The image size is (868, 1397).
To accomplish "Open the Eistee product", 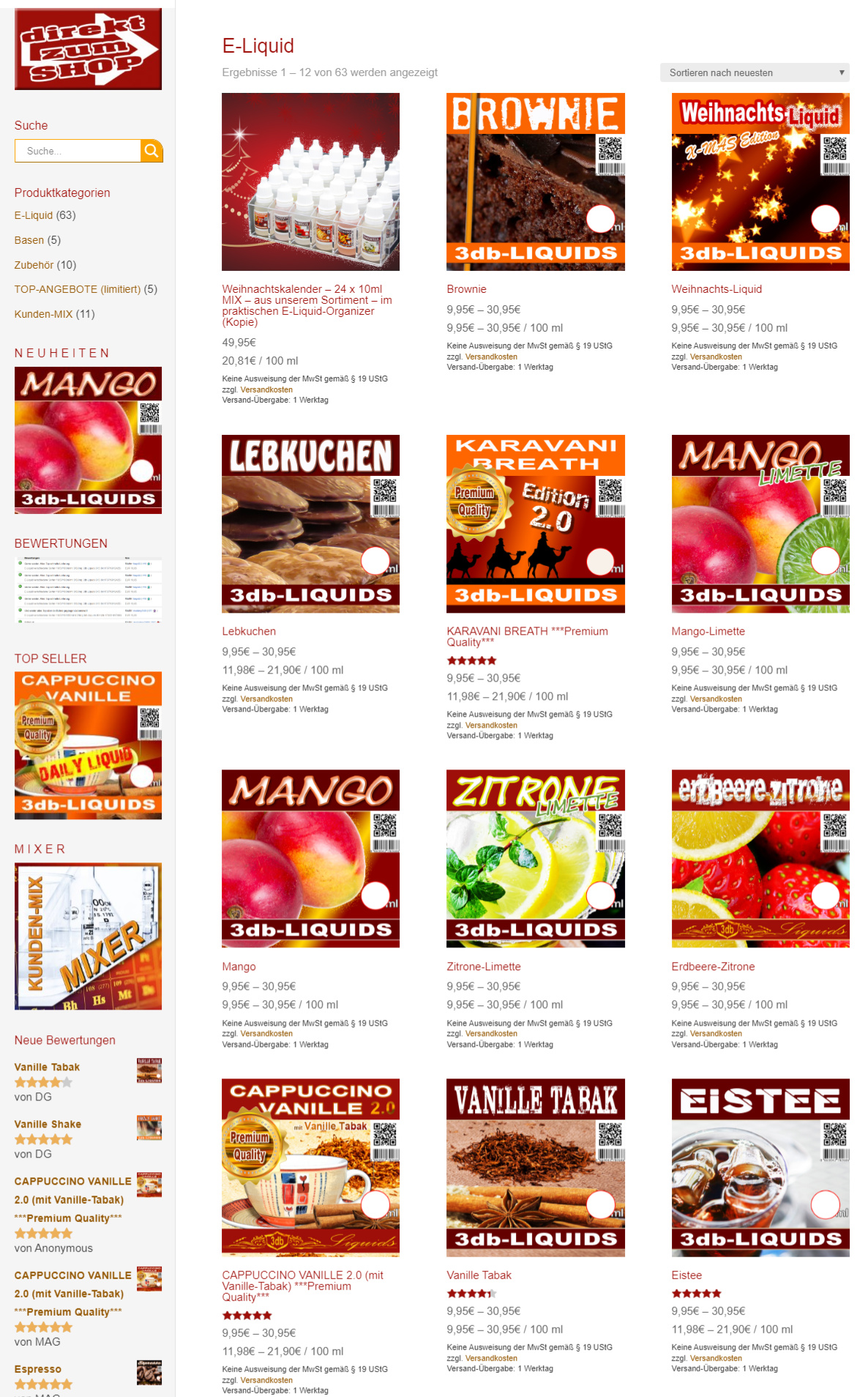I will pos(760,1167).
